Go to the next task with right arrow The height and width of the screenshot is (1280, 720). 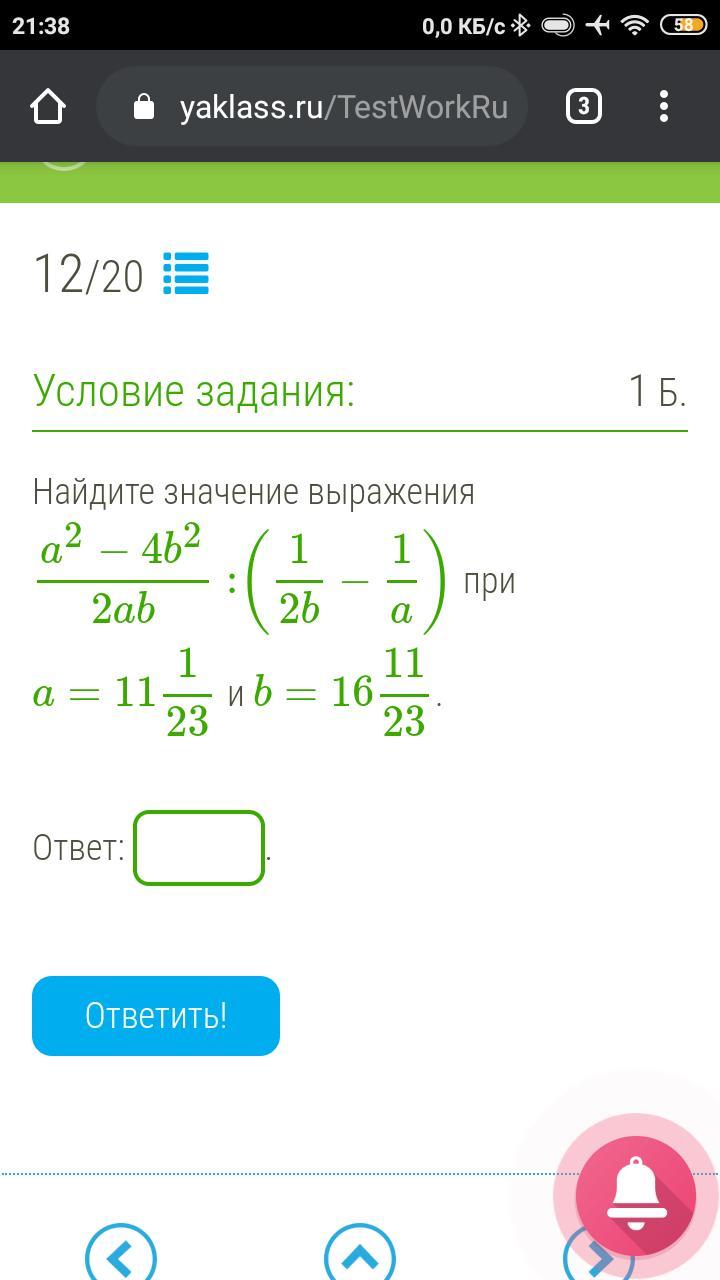click(598, 1258)
